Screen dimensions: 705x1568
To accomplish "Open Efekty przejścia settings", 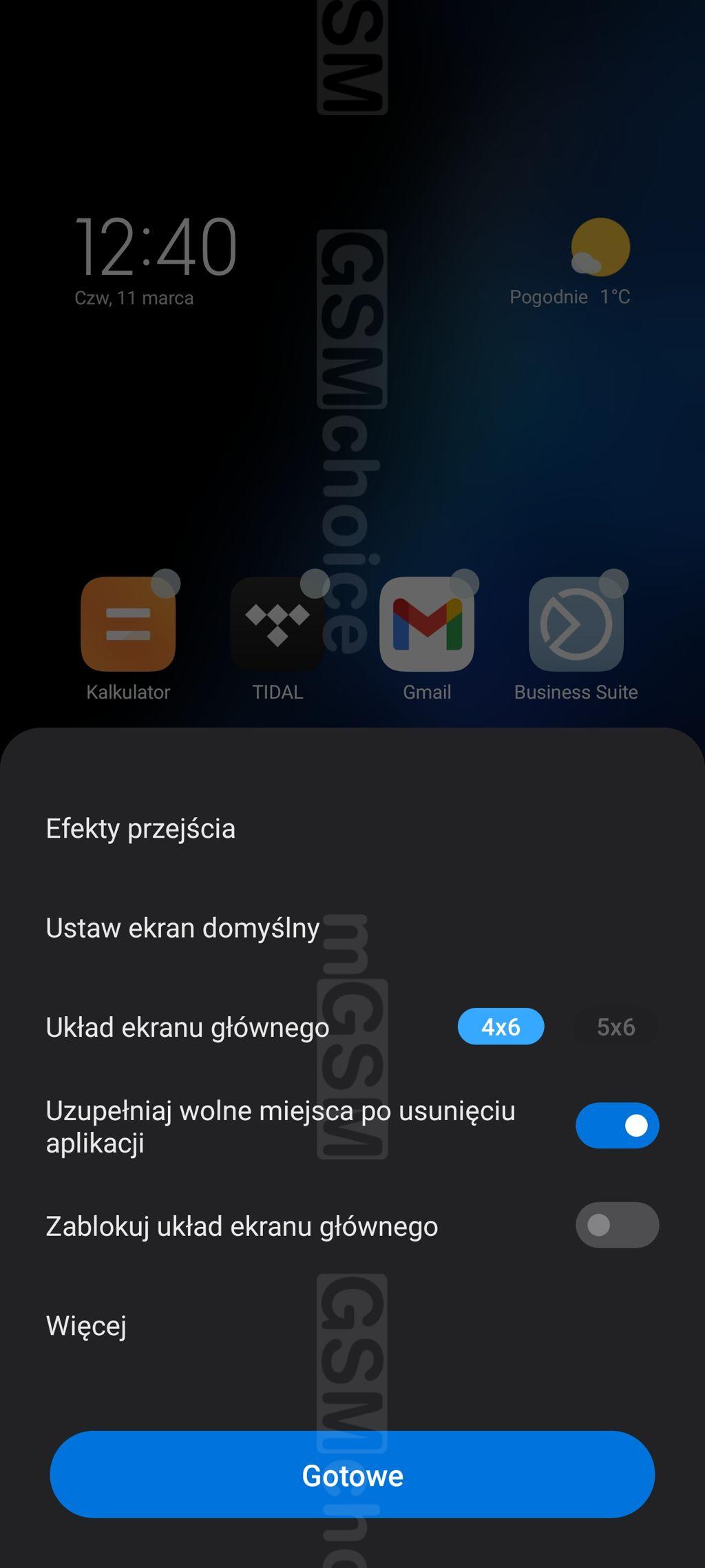I will click(352, 828).
